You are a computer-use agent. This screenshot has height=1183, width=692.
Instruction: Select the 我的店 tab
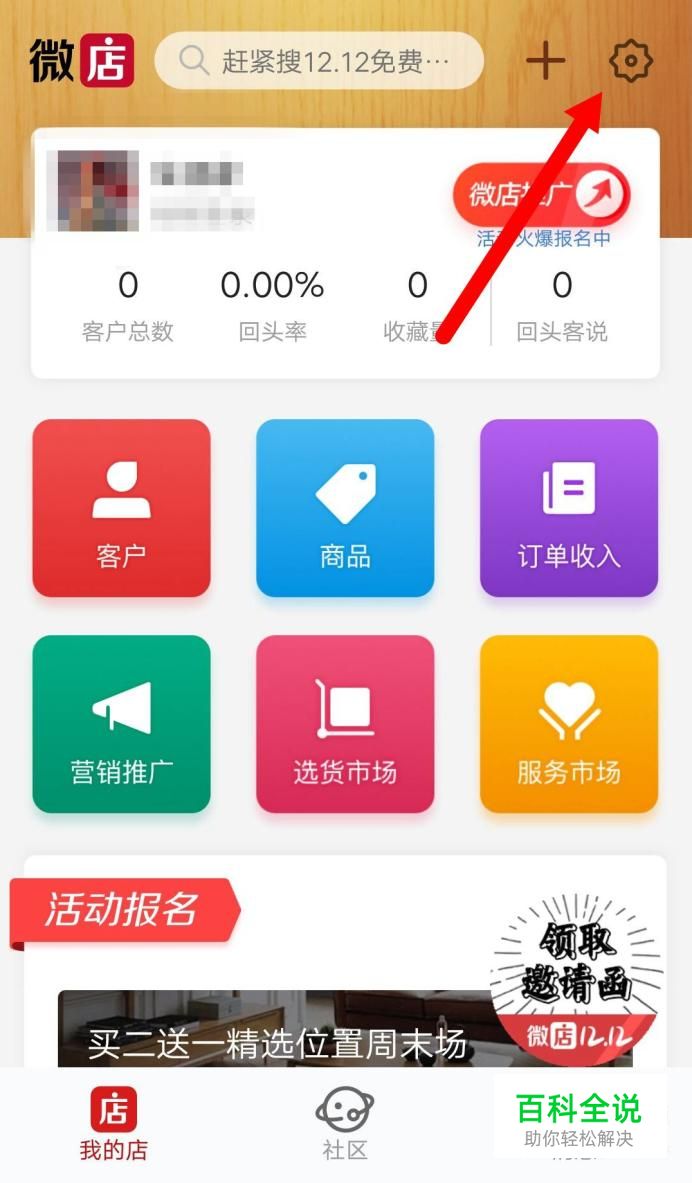[x=113, y=1125]
